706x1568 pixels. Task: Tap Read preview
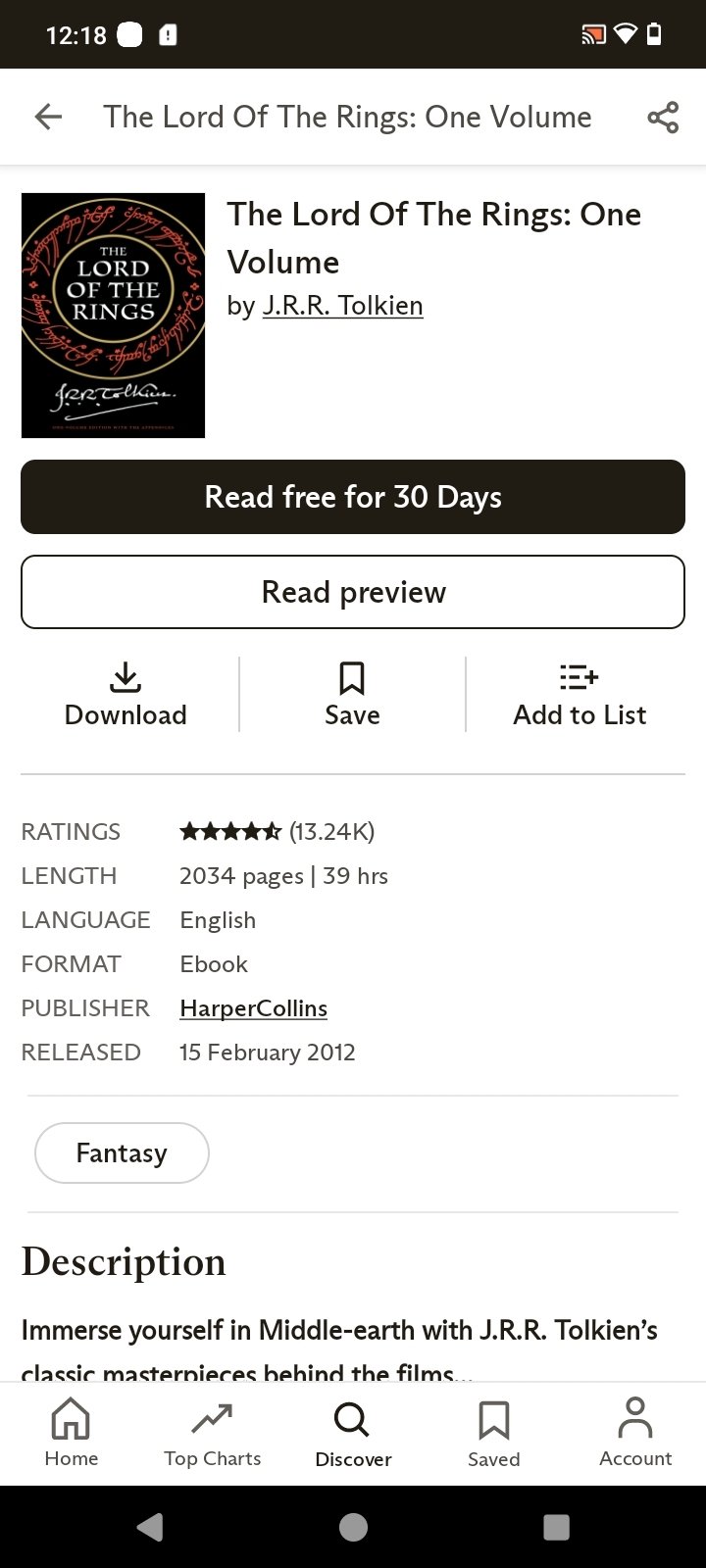(x=353, y=592)
